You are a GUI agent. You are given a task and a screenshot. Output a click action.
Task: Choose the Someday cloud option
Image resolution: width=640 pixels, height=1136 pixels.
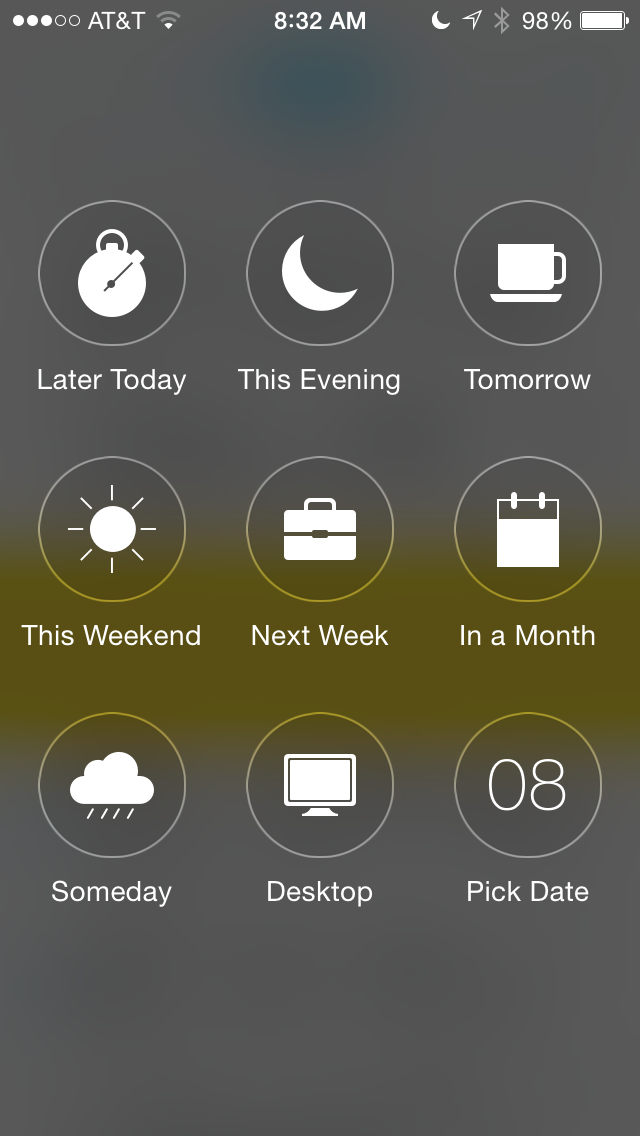(x=112, y=785)
